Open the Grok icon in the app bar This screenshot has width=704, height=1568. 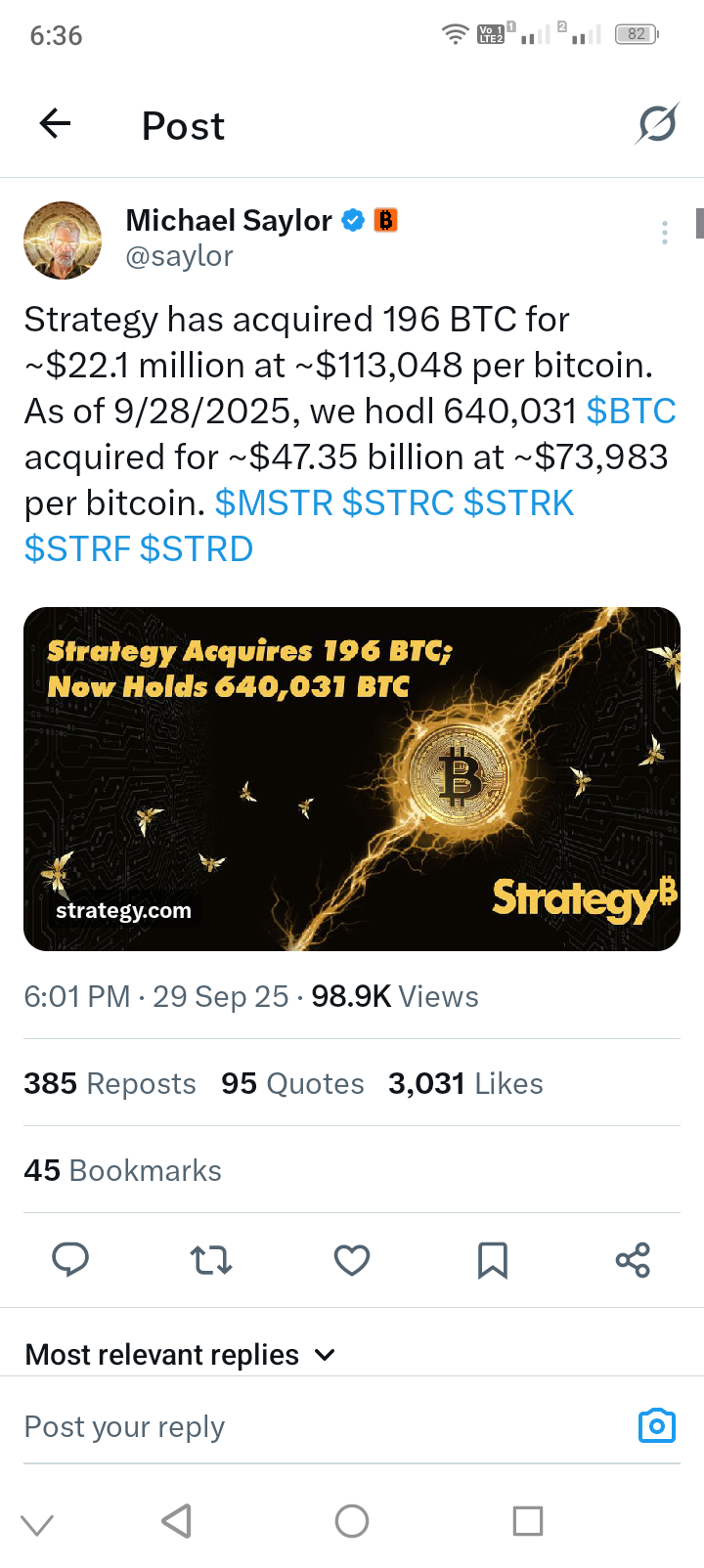point(657,124)
